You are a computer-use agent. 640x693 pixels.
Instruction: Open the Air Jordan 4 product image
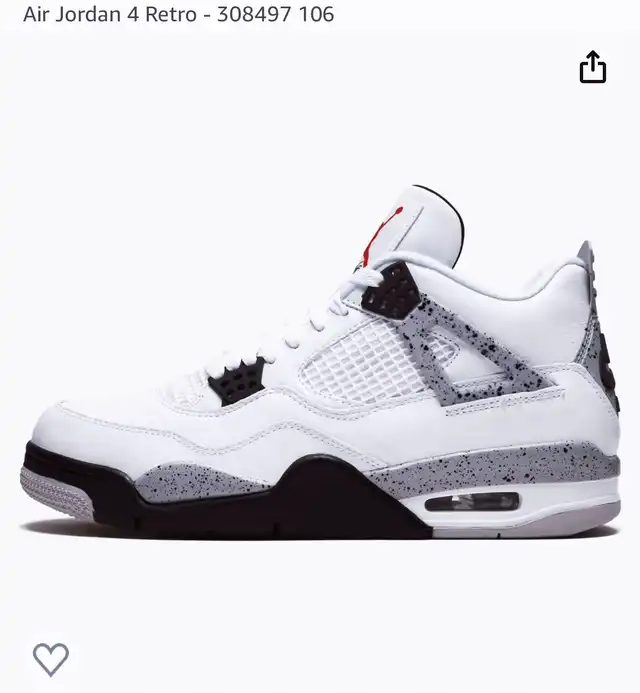point(320,370)
